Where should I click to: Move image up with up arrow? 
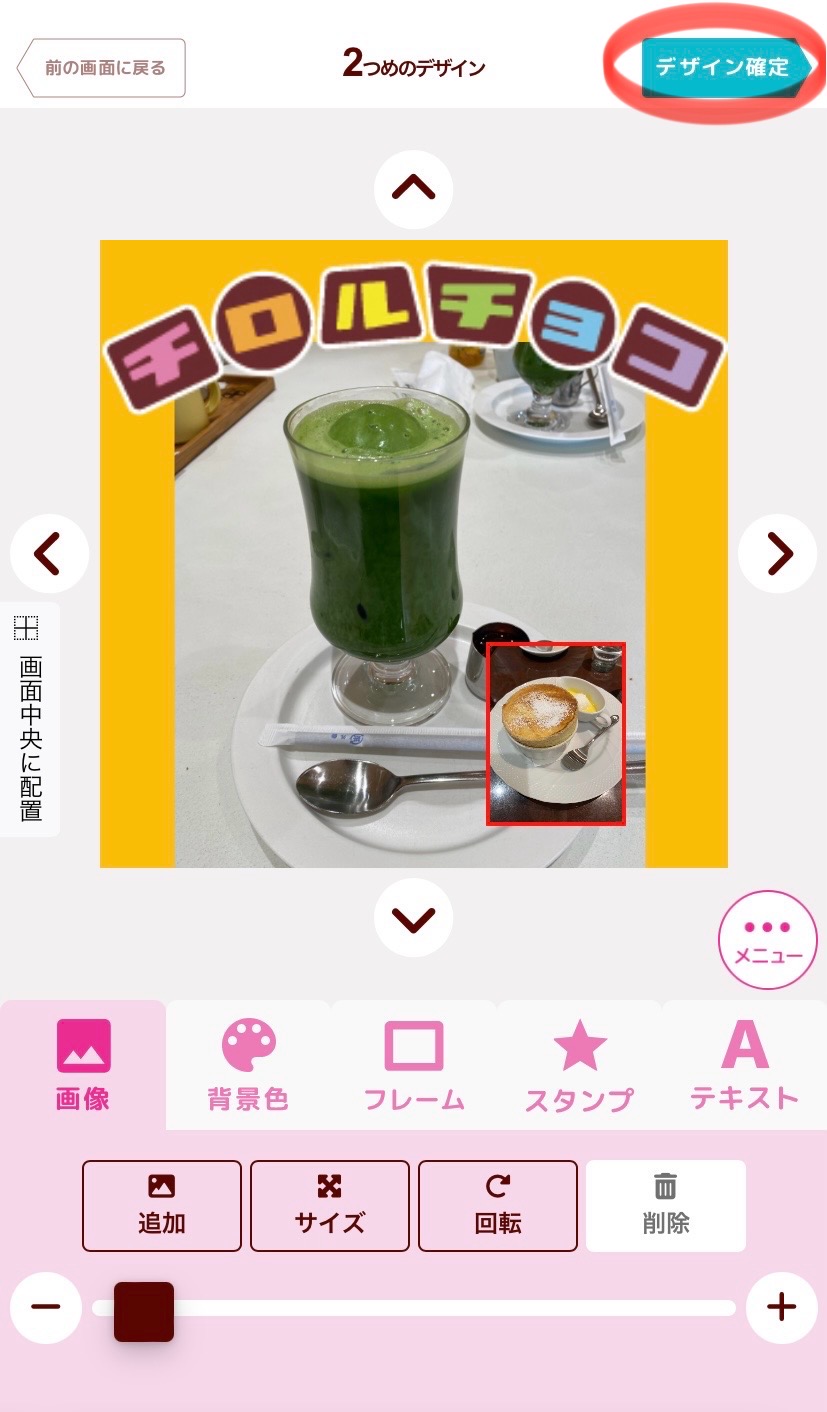pyautogui.click(x=413, y=188)
